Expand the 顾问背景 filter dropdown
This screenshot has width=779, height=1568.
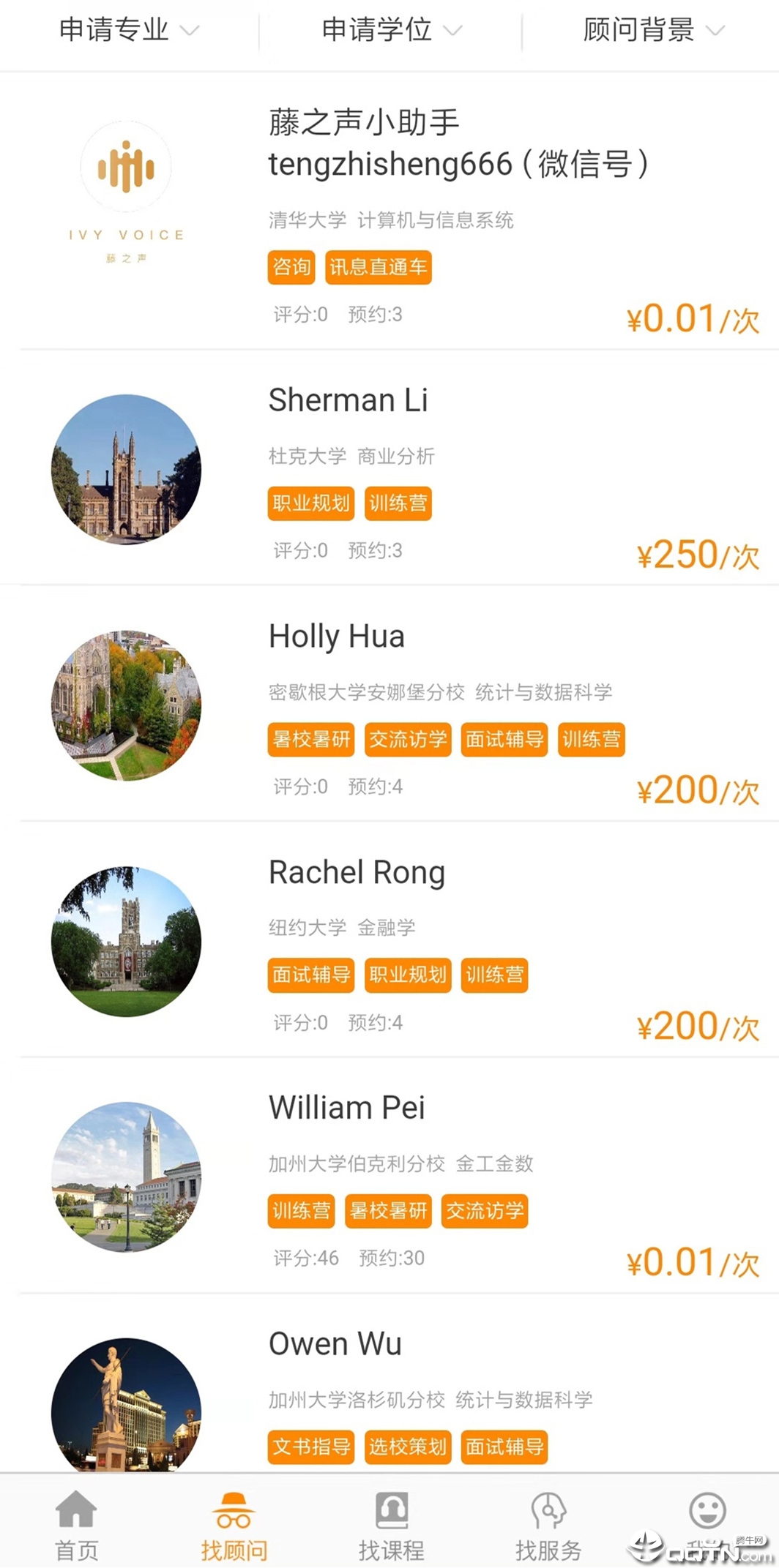tap(652, 30)
